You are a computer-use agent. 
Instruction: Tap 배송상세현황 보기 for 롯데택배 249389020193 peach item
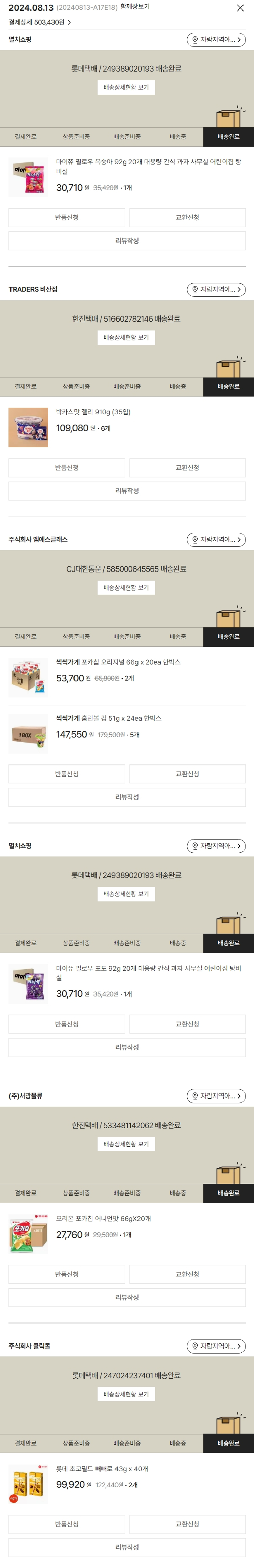coord(126,88)
